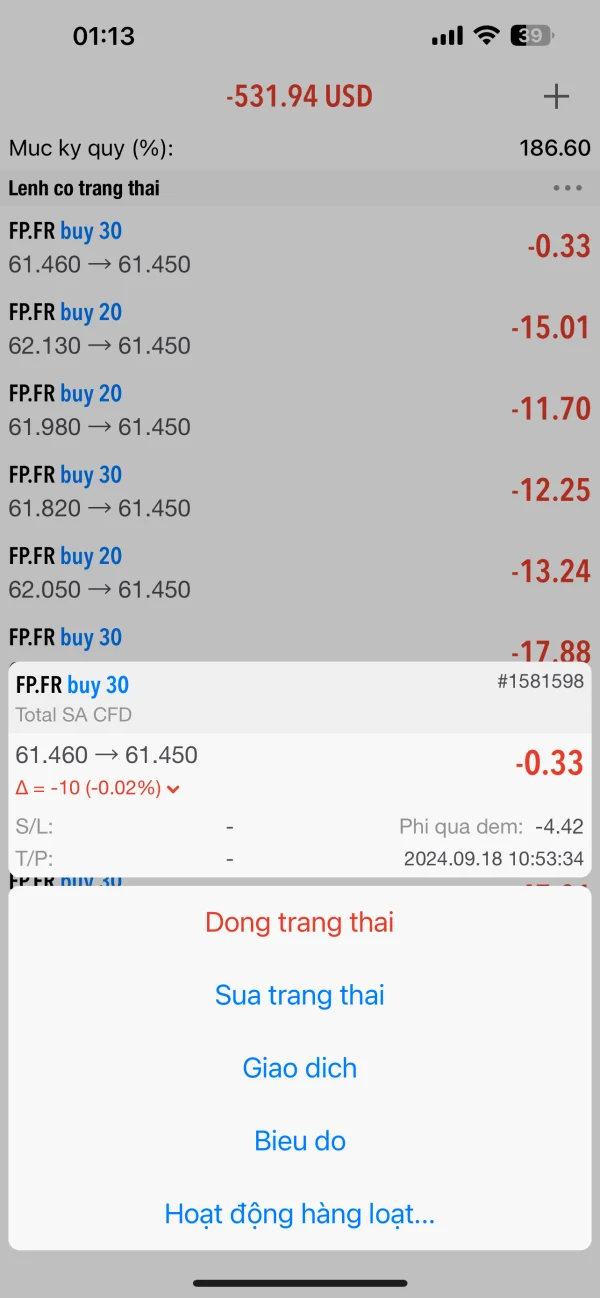Open FP.FR buy 20 position at 61.980
This screenshot has width=600, height=1298.
300,410
